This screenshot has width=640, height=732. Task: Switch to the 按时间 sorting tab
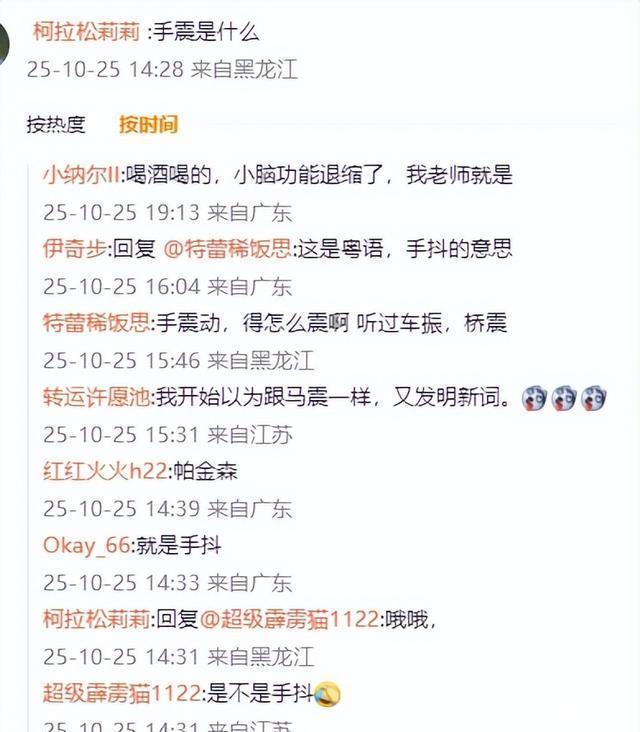148,125
